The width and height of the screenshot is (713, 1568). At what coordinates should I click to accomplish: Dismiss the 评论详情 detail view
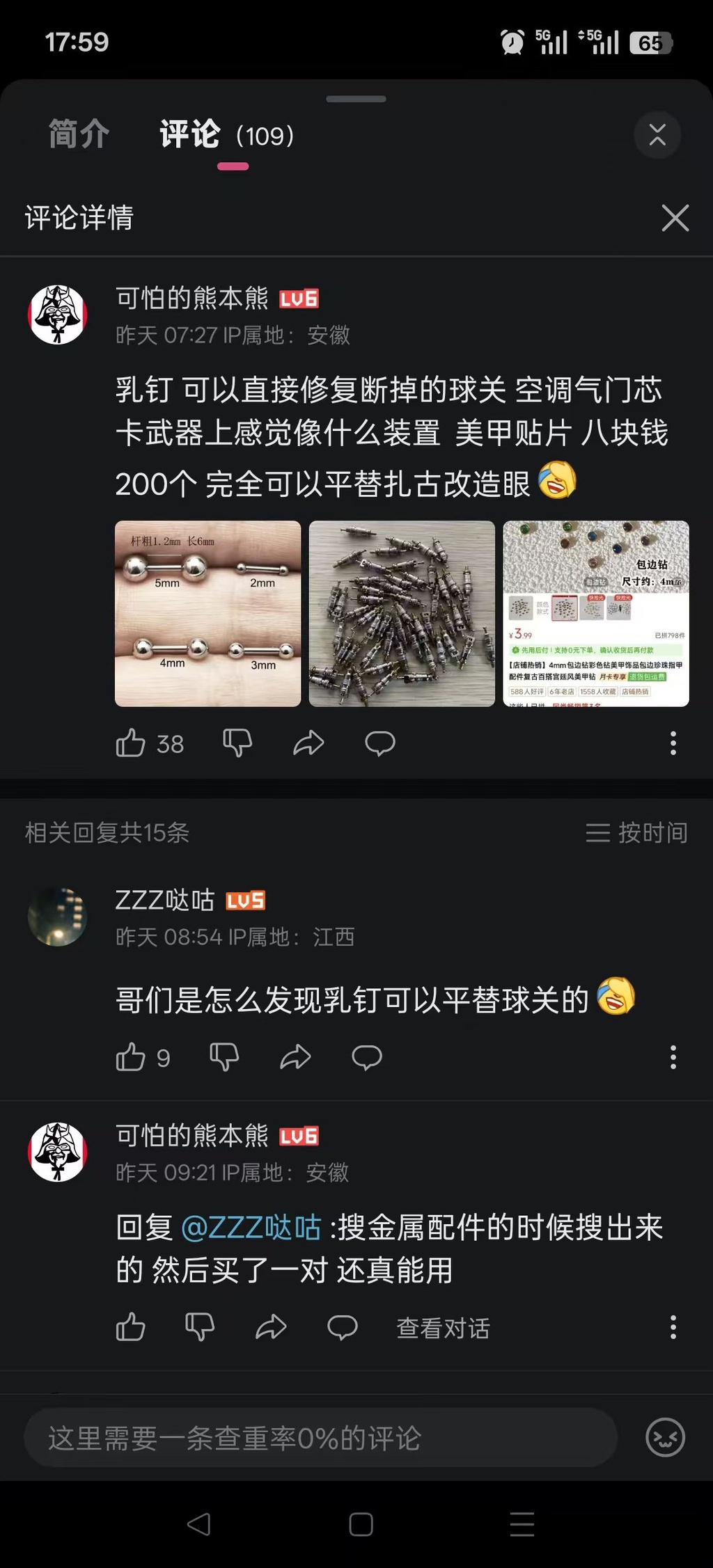tap(675, 218)
